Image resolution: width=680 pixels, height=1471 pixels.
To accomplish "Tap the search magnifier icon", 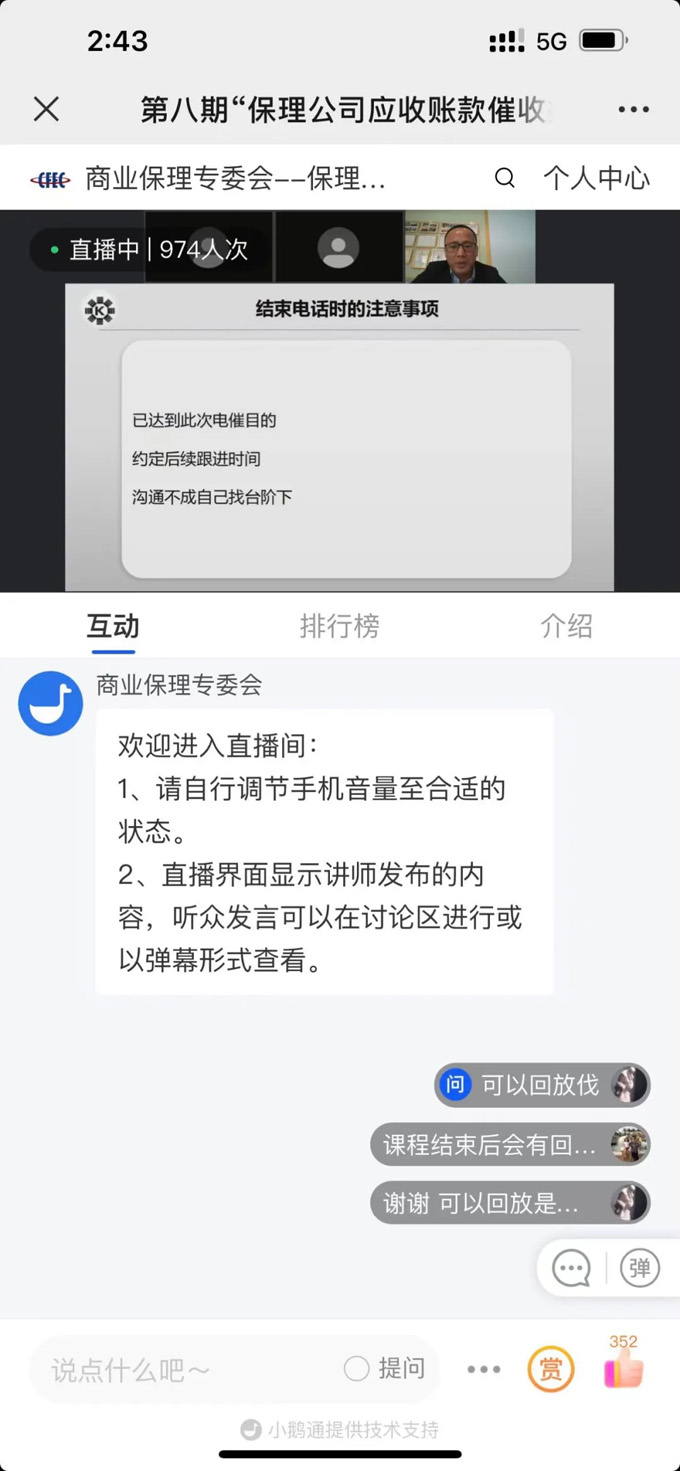I will point(505,178).
